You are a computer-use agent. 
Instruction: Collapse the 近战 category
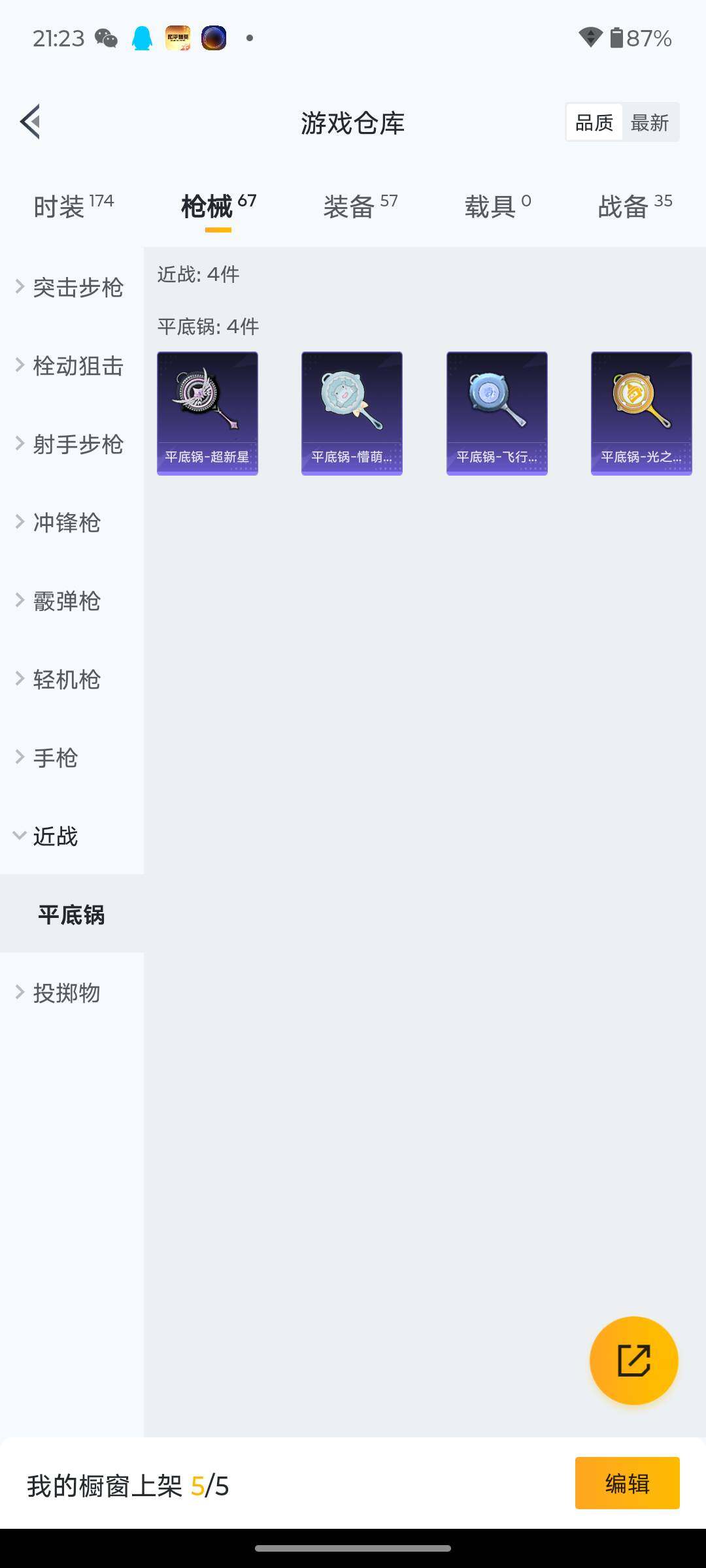point(56,836)
